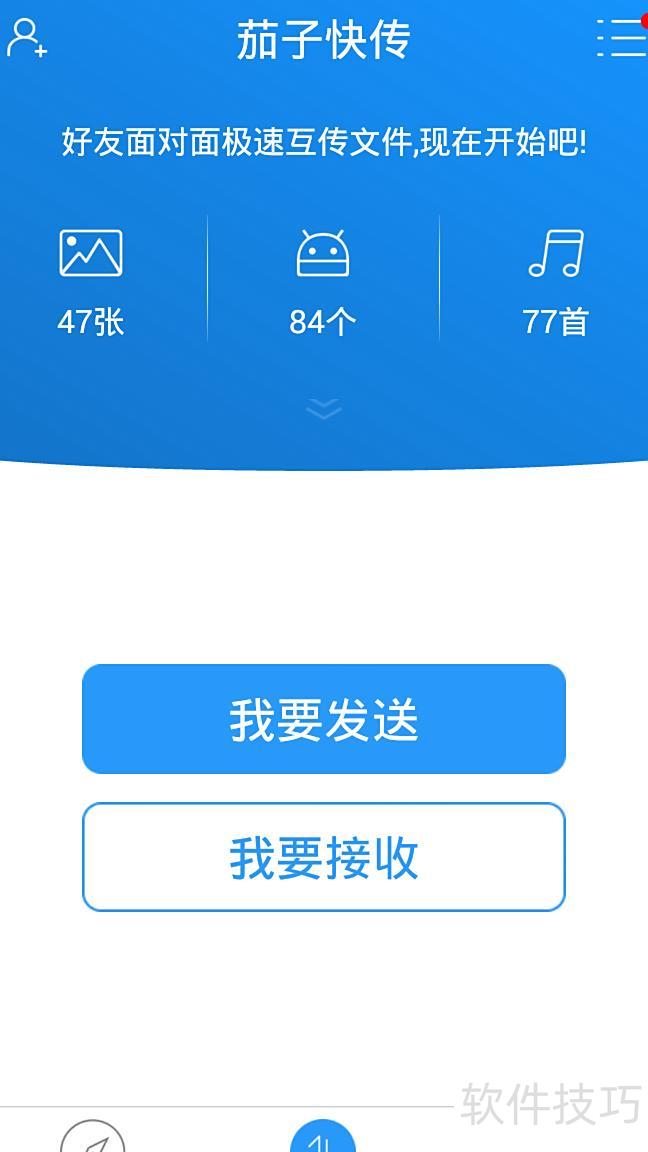The width and height of the screenshot is (648, 1152).
Task: Open the menu list icon
Action: (x=621, y=38)
